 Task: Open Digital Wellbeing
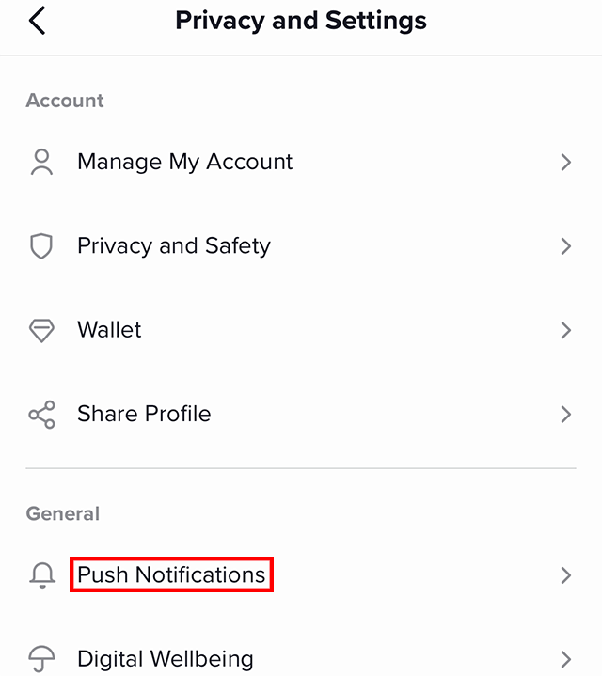[165, 659]
